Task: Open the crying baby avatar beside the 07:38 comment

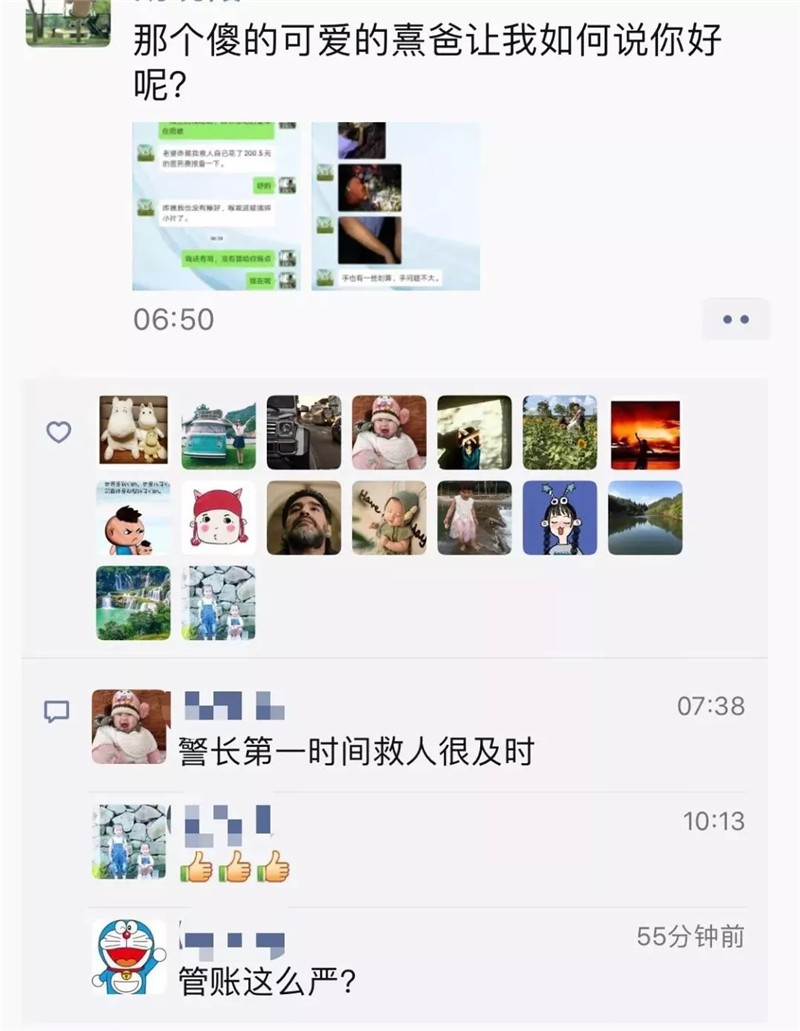Action: (x=130, y=727)
